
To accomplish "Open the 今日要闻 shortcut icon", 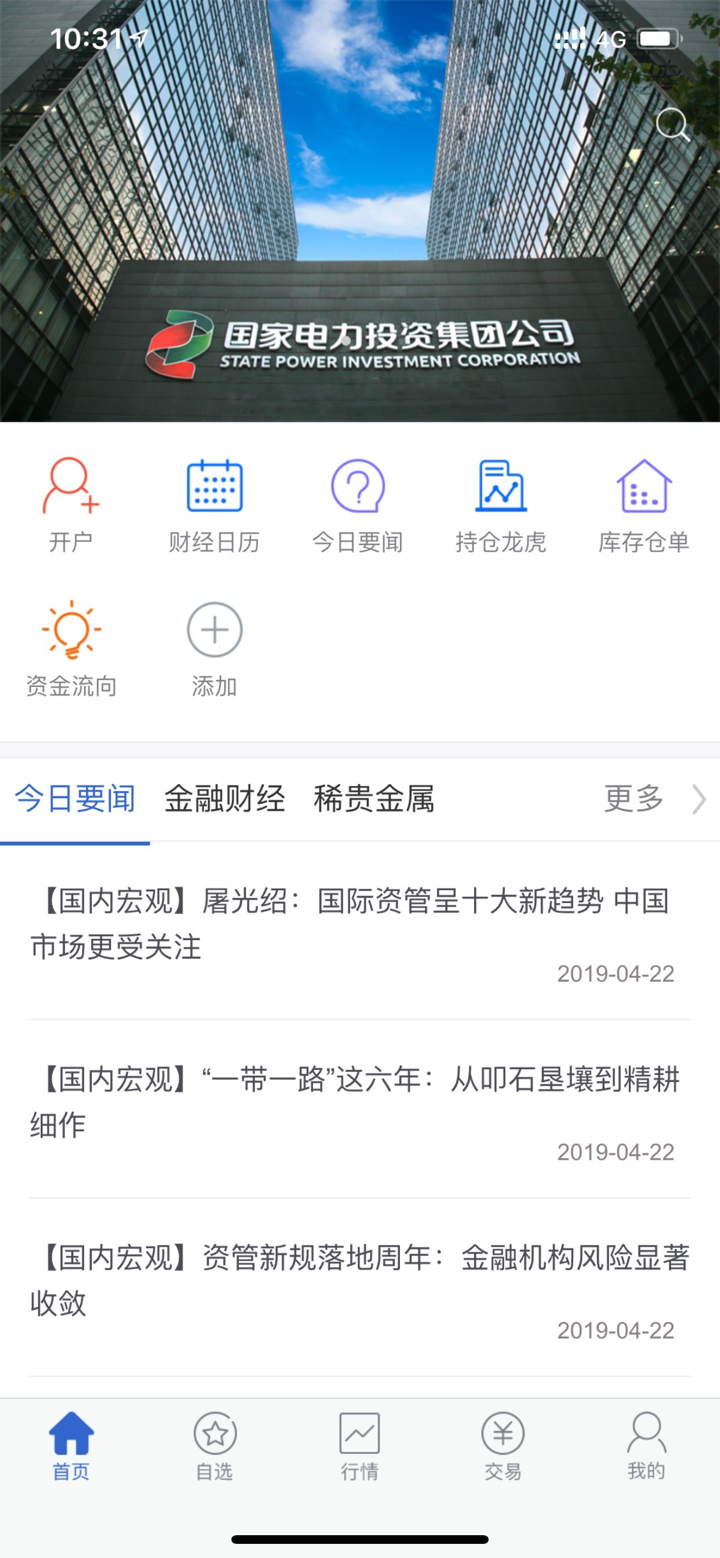I will pyautogui.click(x=357, y=504).
